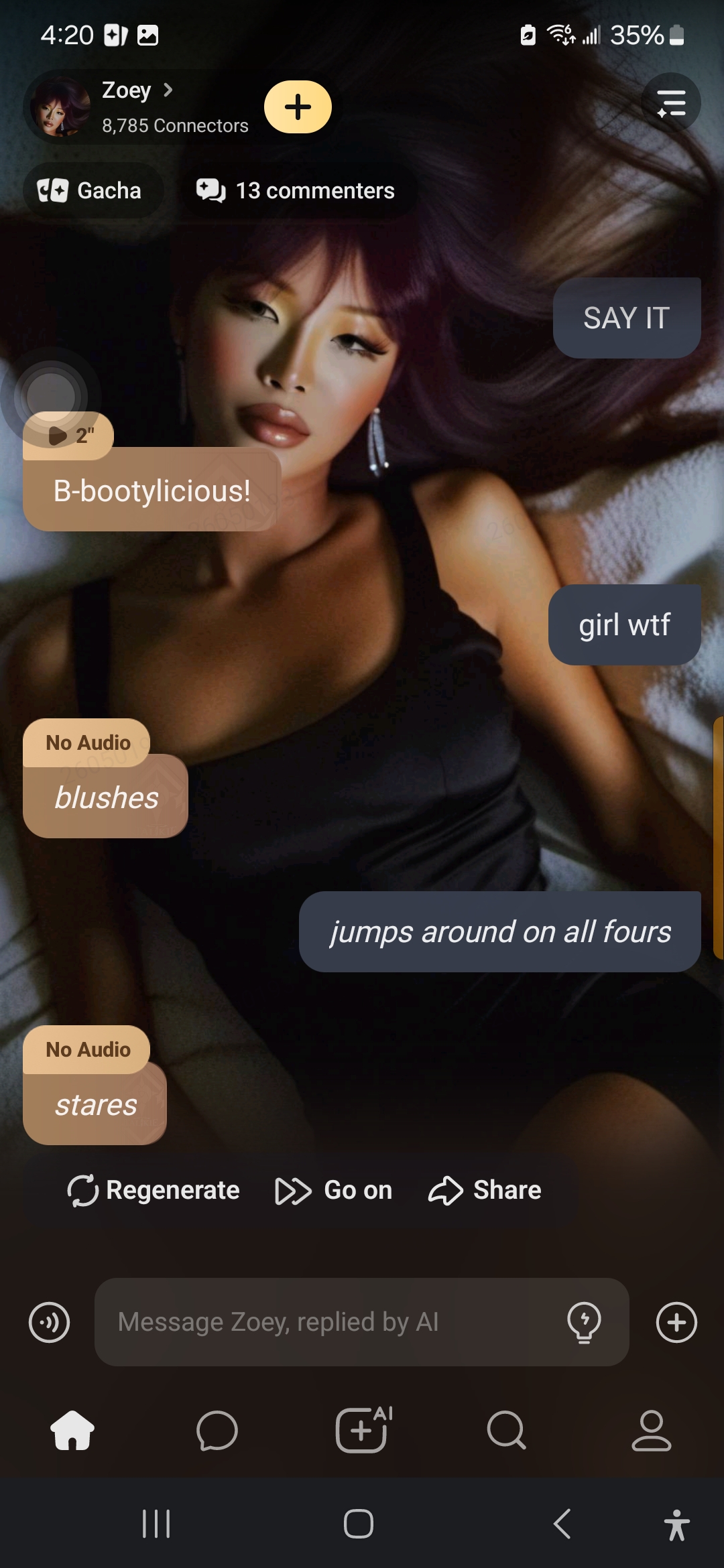
Task: Switch to the Chats tab
Action: tap(217, 1431)
